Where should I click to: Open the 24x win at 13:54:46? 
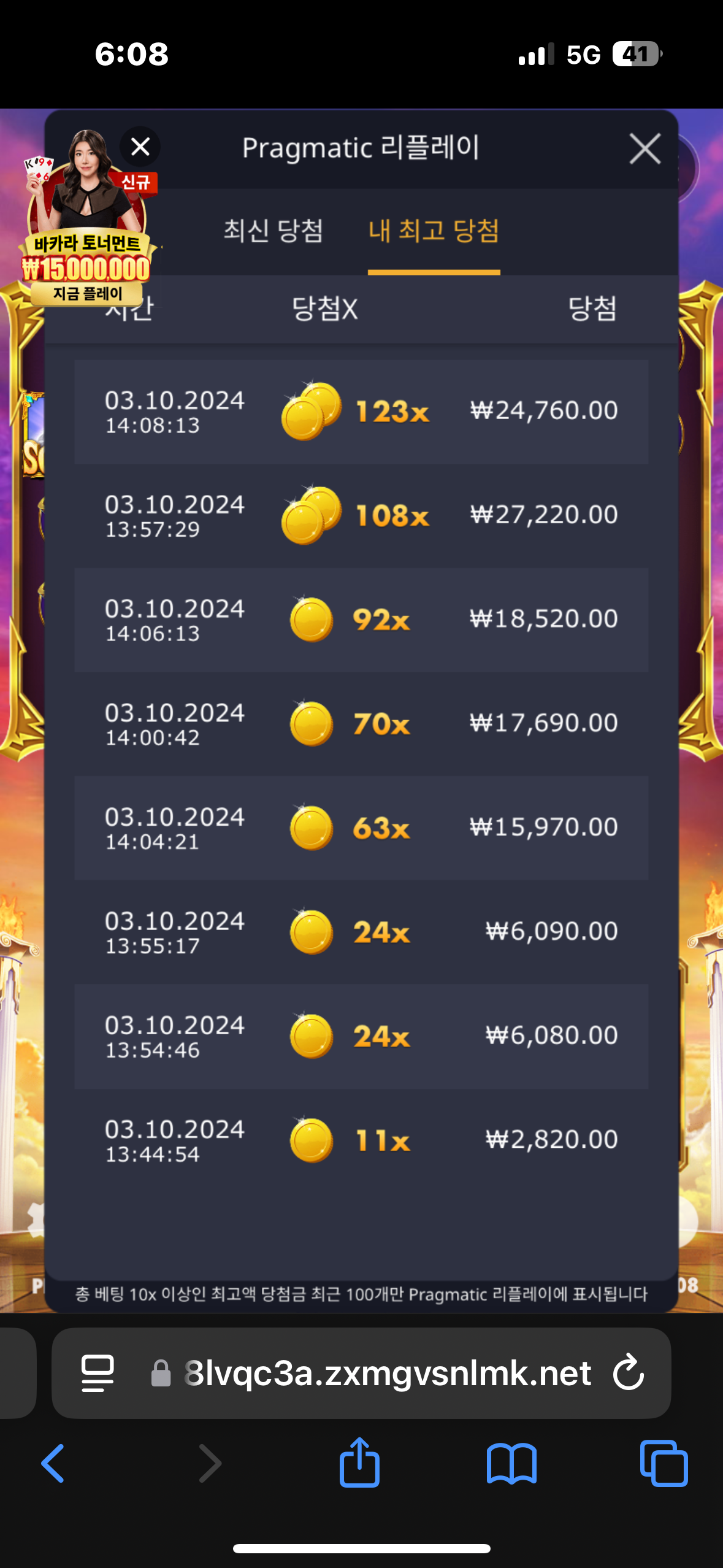tap(361, 1037)
